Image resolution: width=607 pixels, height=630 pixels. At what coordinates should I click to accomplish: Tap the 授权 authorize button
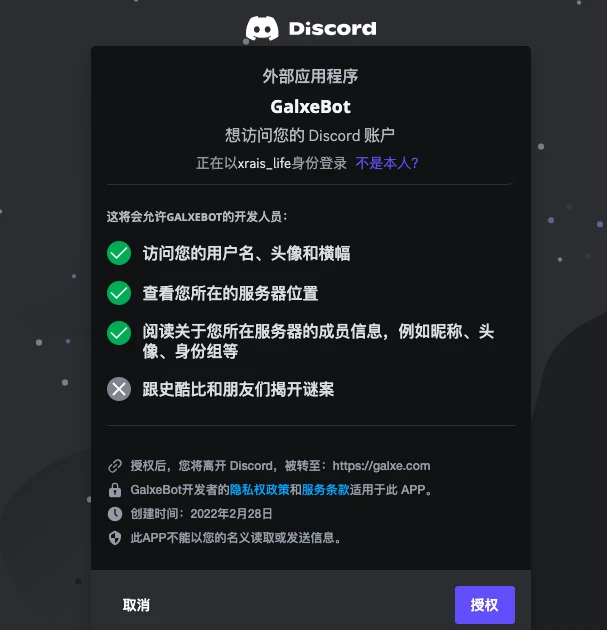[x=484, y=605]
